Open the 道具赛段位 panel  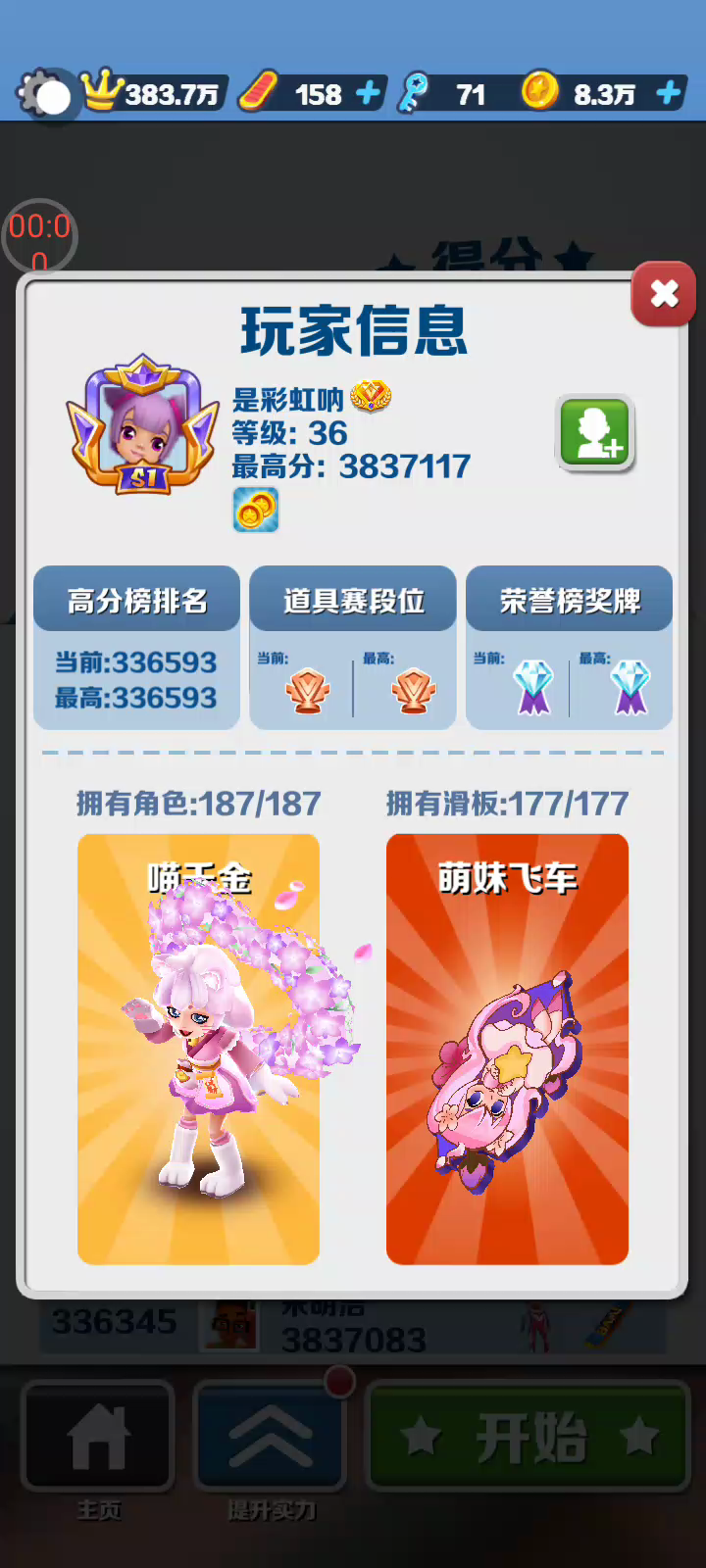pyautogui.click(x=353, y=647)
